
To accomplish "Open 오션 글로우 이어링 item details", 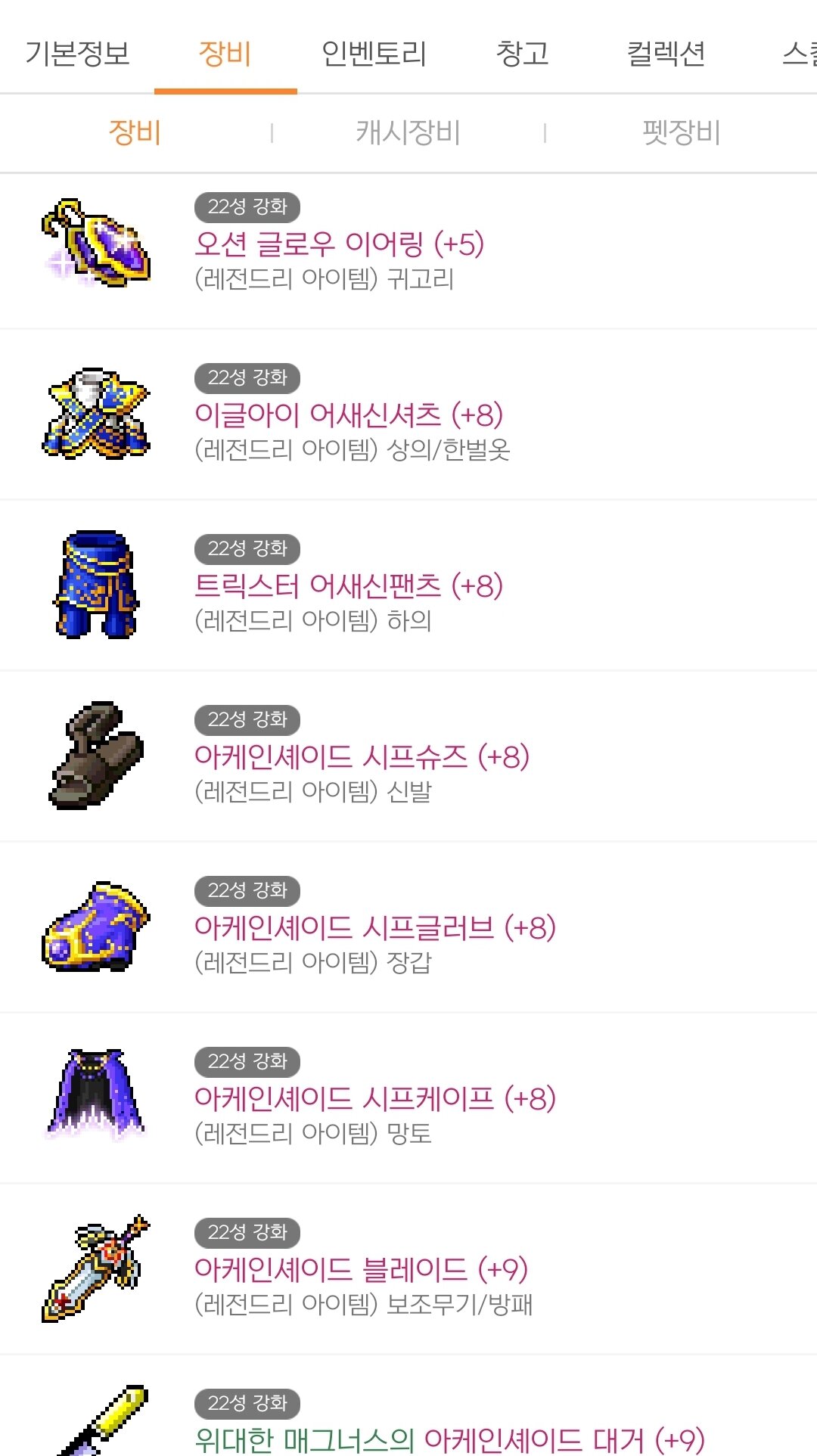I will tap(339, 244).
